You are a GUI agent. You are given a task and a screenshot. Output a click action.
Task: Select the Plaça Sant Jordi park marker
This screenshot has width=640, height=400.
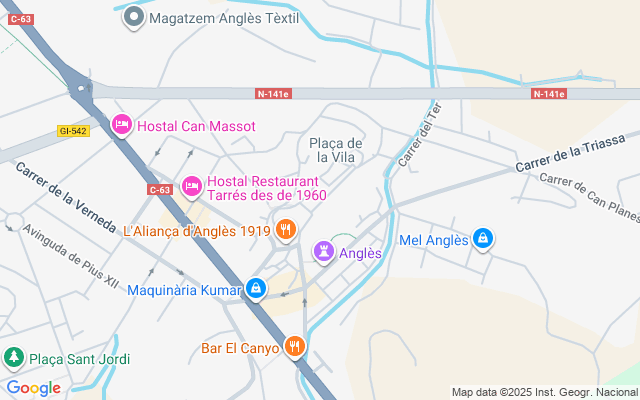(14, 357)
